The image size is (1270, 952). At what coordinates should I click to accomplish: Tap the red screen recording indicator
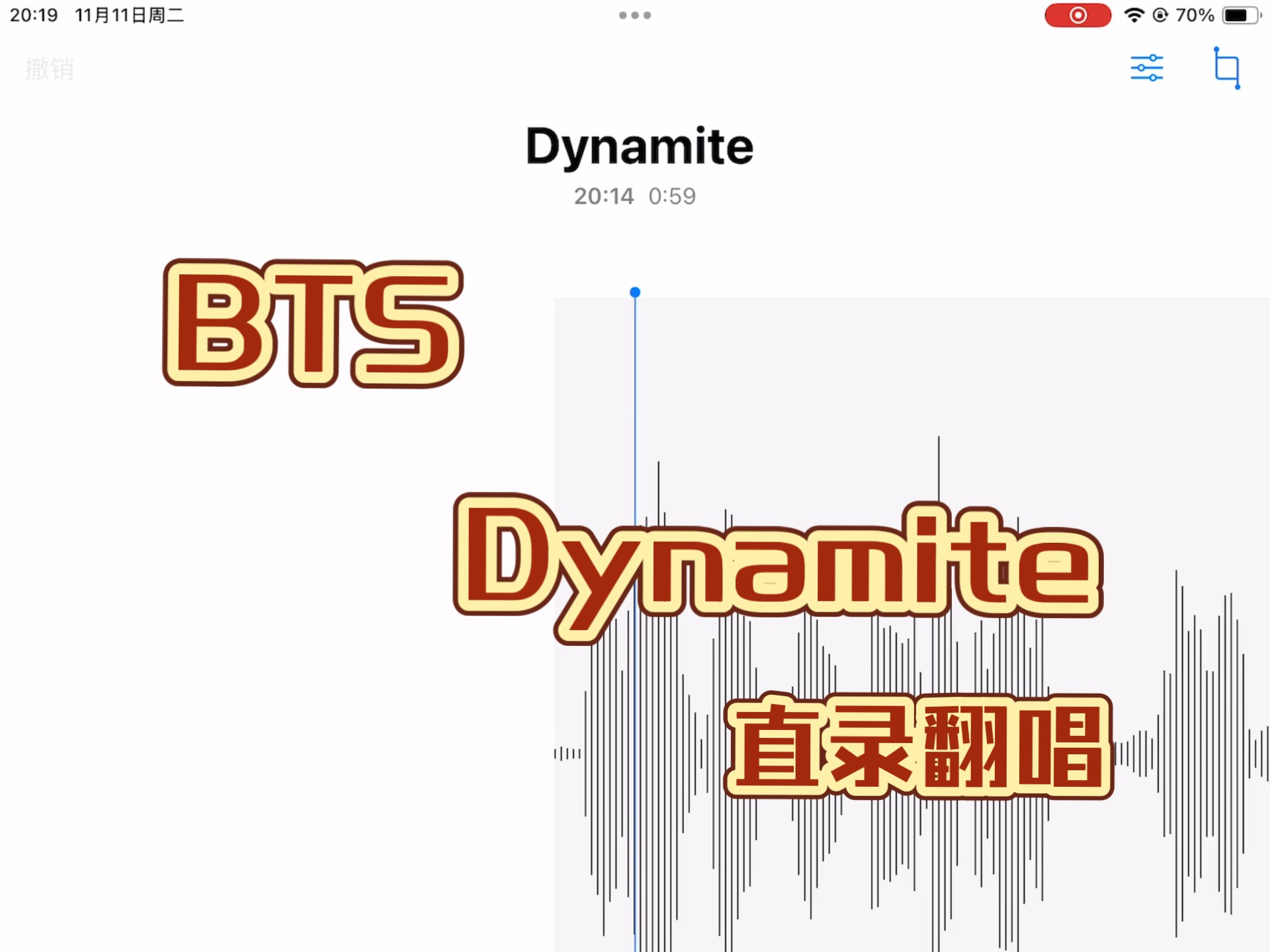pyautogui.click(x=1078, y=15)
